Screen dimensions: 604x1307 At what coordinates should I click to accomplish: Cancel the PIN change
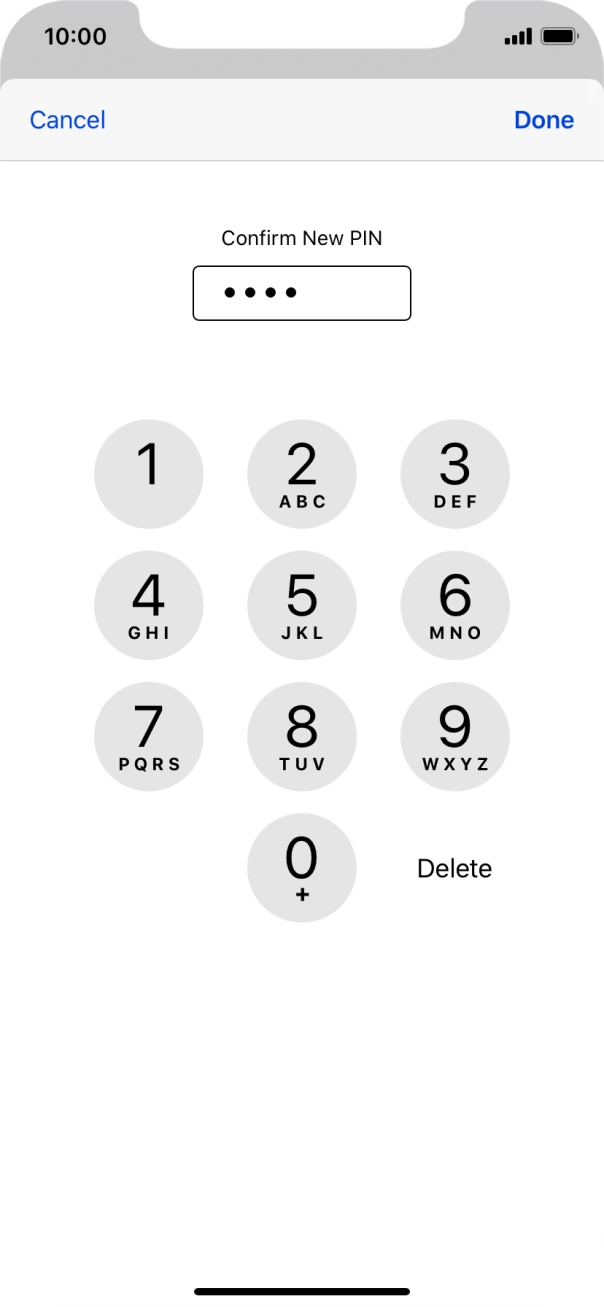67,120
